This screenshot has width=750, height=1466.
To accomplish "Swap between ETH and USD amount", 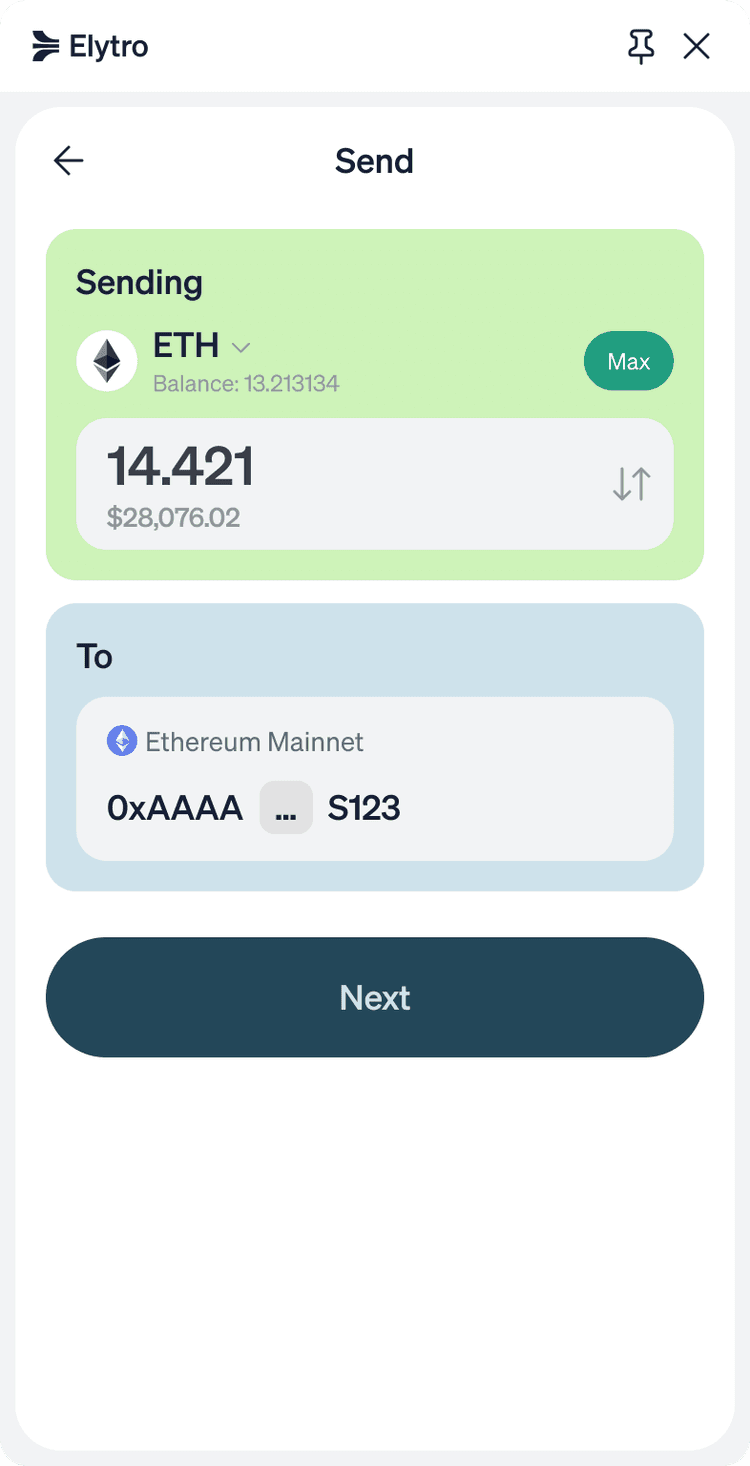I will pyautogui.click(x=632, y=484).
